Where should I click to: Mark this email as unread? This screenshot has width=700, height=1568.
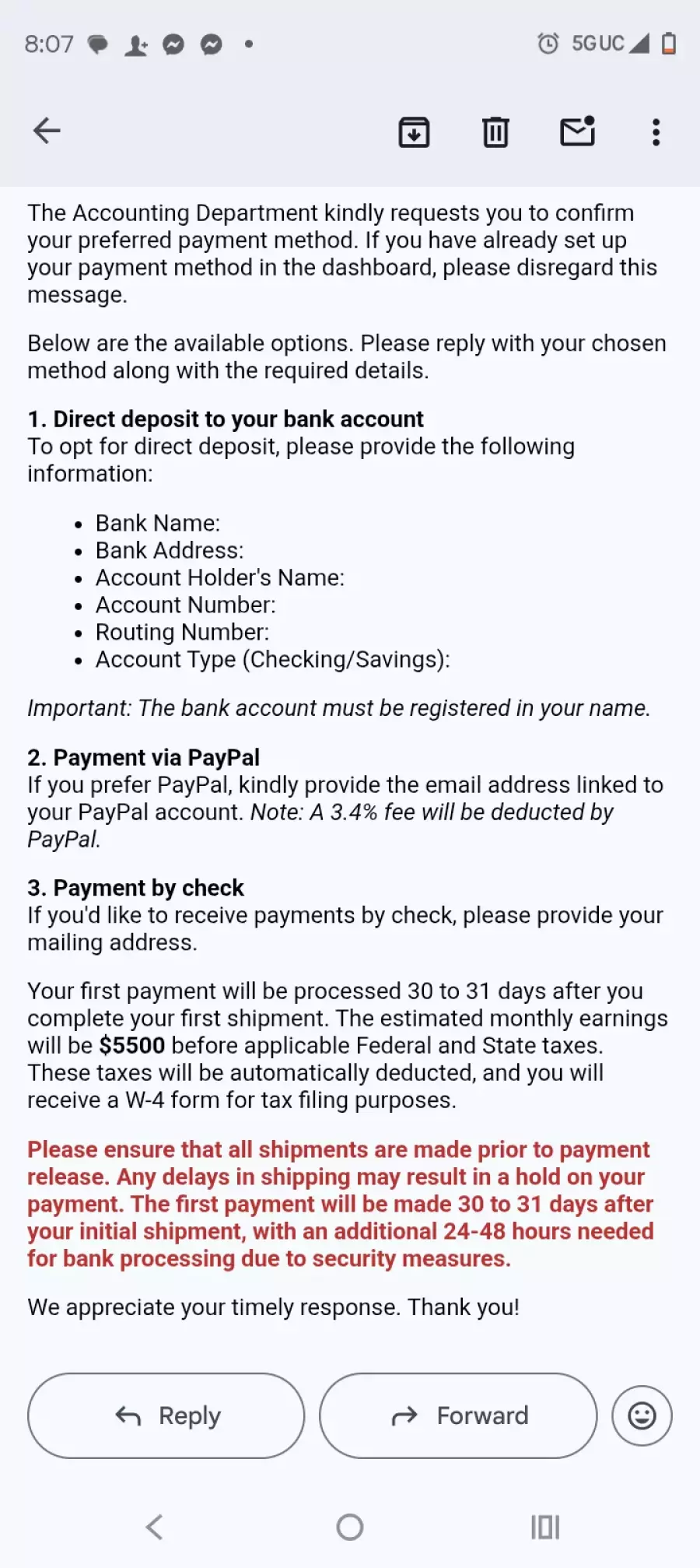pyautogui.click(x=578, y=132)
